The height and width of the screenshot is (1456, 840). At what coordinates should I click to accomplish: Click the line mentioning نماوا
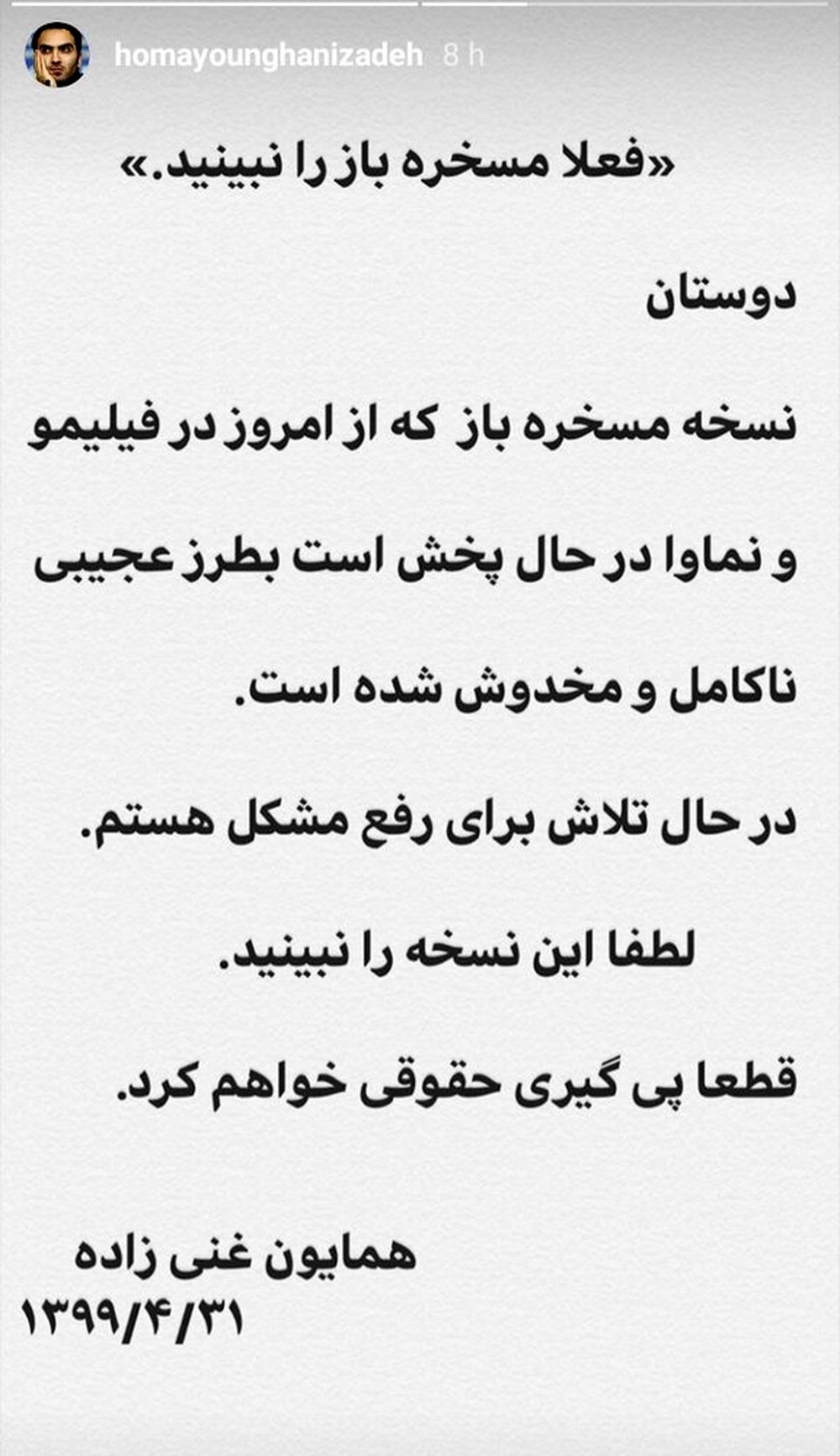420,563
